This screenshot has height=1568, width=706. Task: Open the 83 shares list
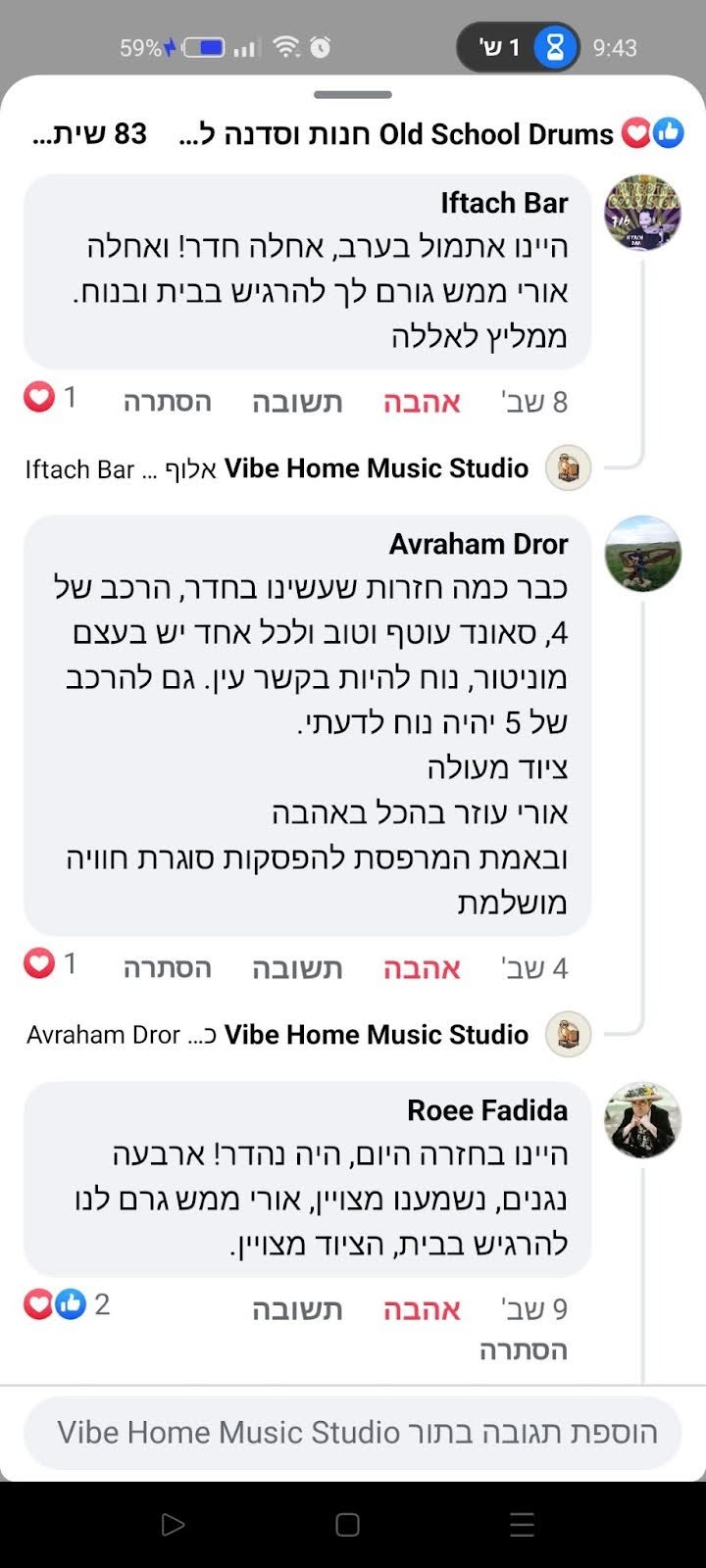pos(90,133)
